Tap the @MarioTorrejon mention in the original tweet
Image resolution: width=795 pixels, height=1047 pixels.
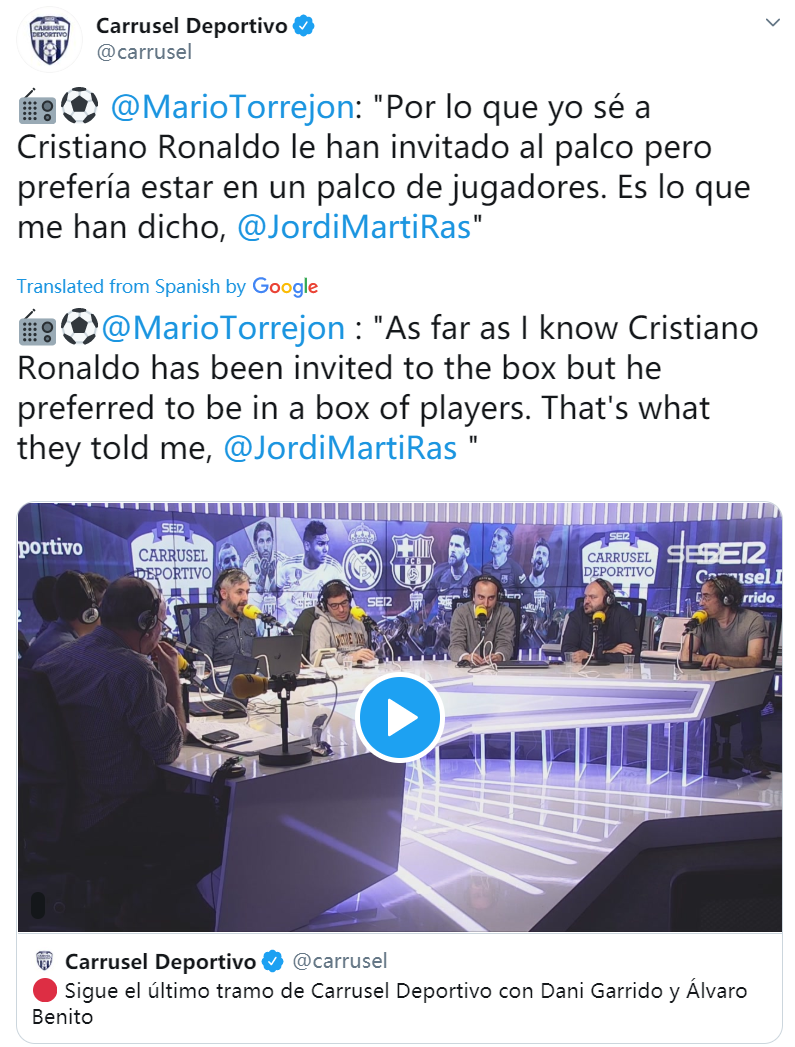point(231,107)
